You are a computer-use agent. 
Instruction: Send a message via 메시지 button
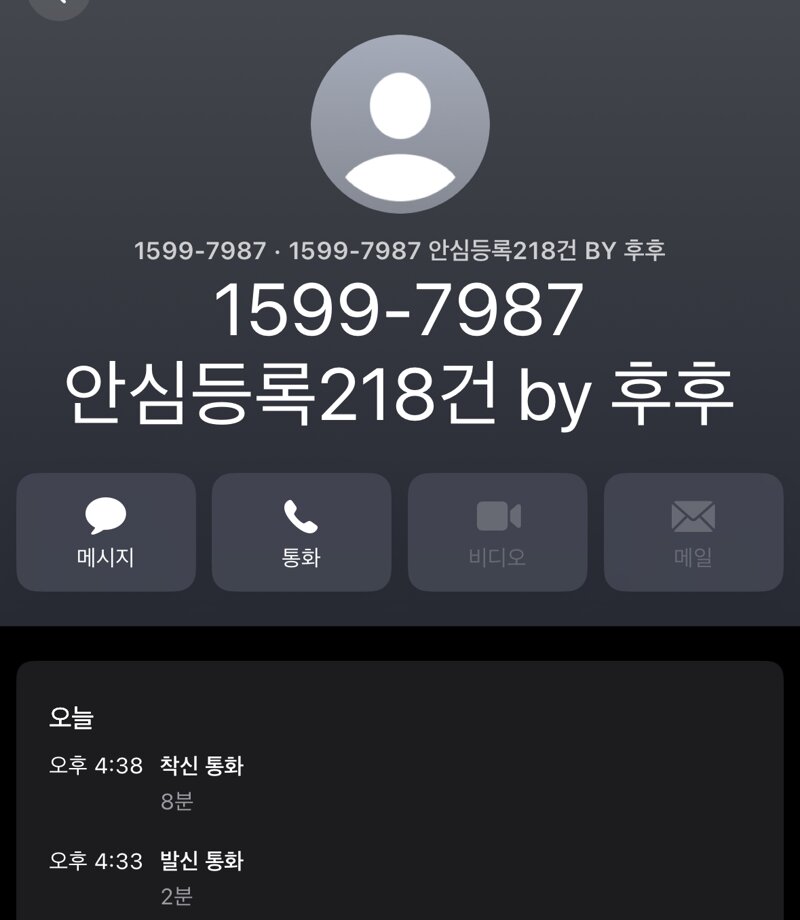106,532
